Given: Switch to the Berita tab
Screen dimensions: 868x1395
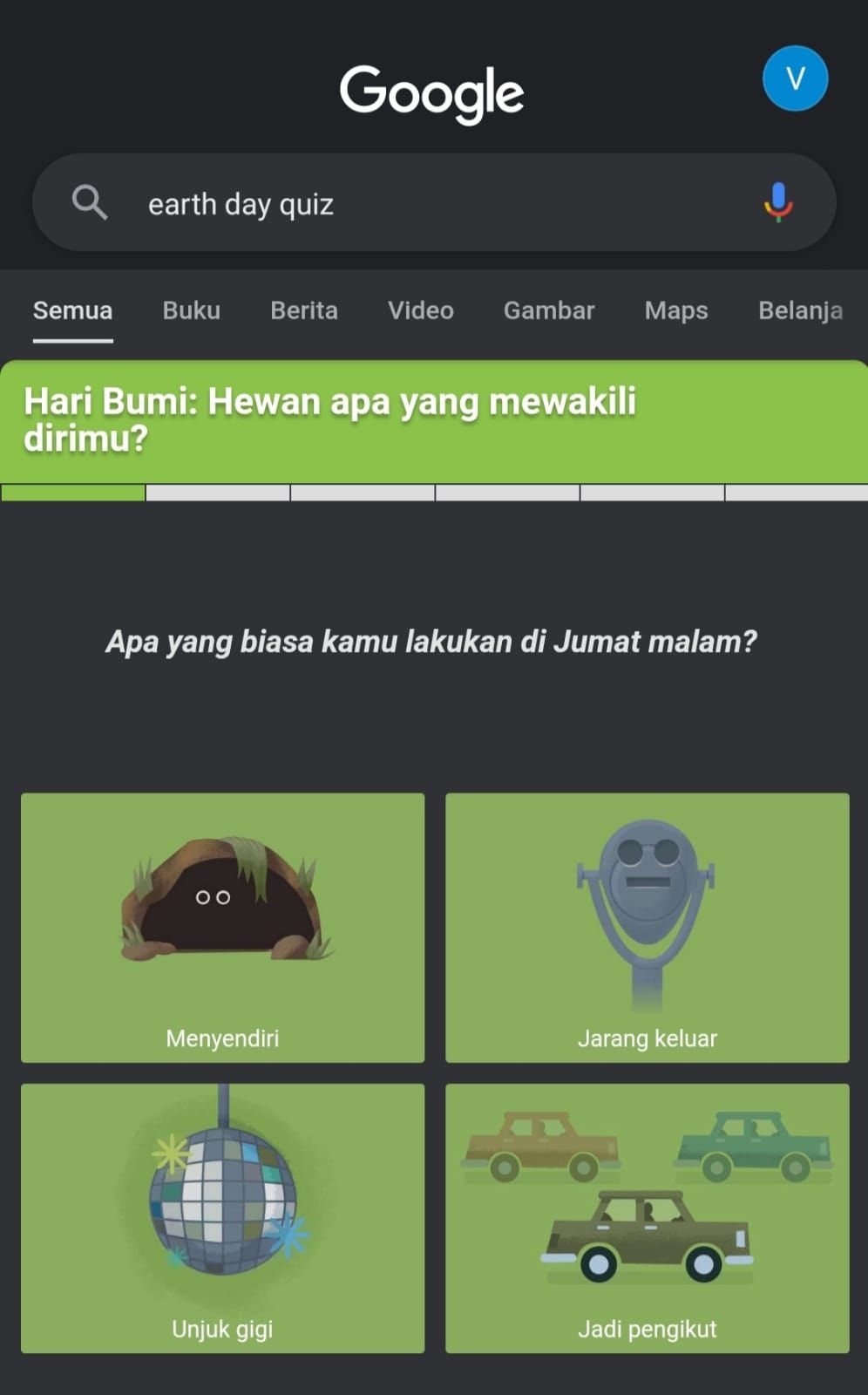Looking at the screenshot, I should point(304,310).
